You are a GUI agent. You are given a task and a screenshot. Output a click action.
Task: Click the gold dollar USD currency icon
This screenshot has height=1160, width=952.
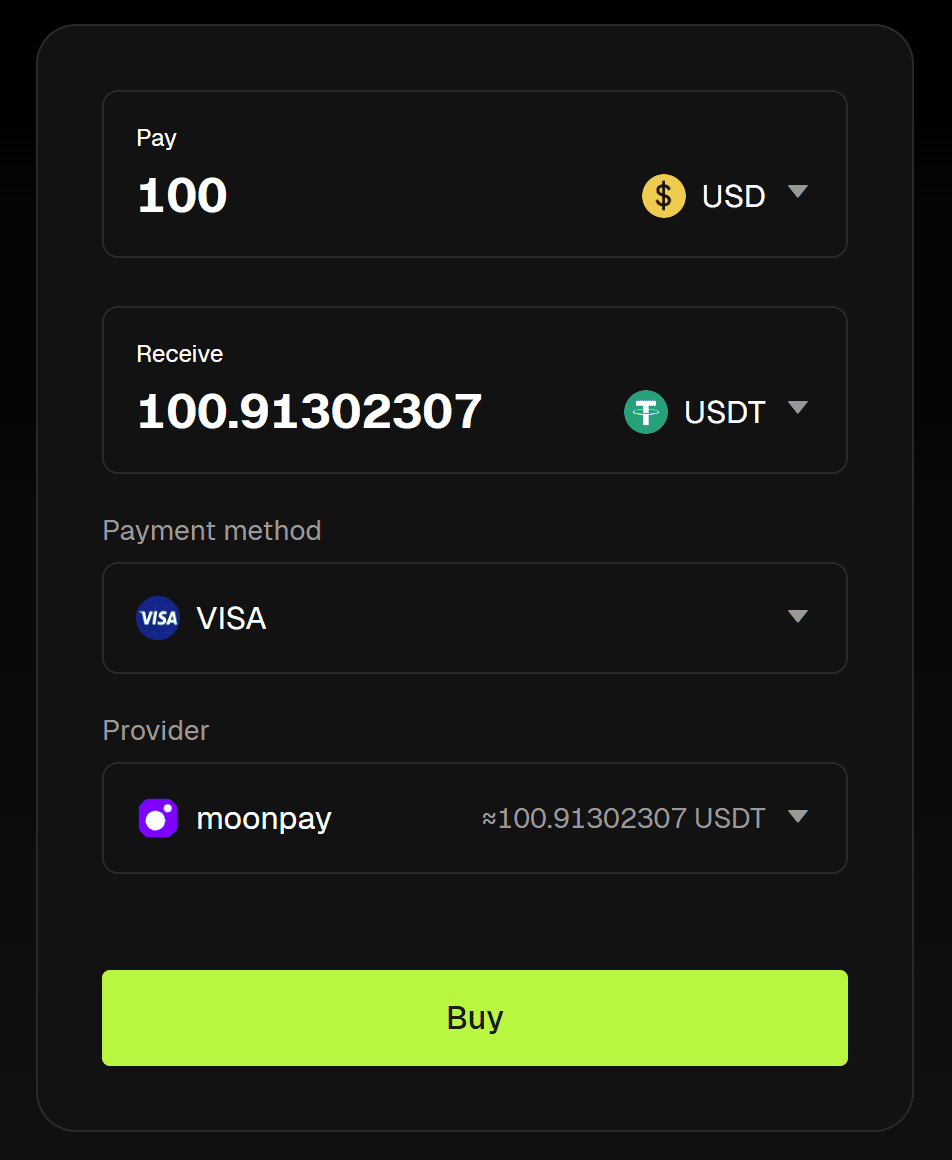pos(663,196)
